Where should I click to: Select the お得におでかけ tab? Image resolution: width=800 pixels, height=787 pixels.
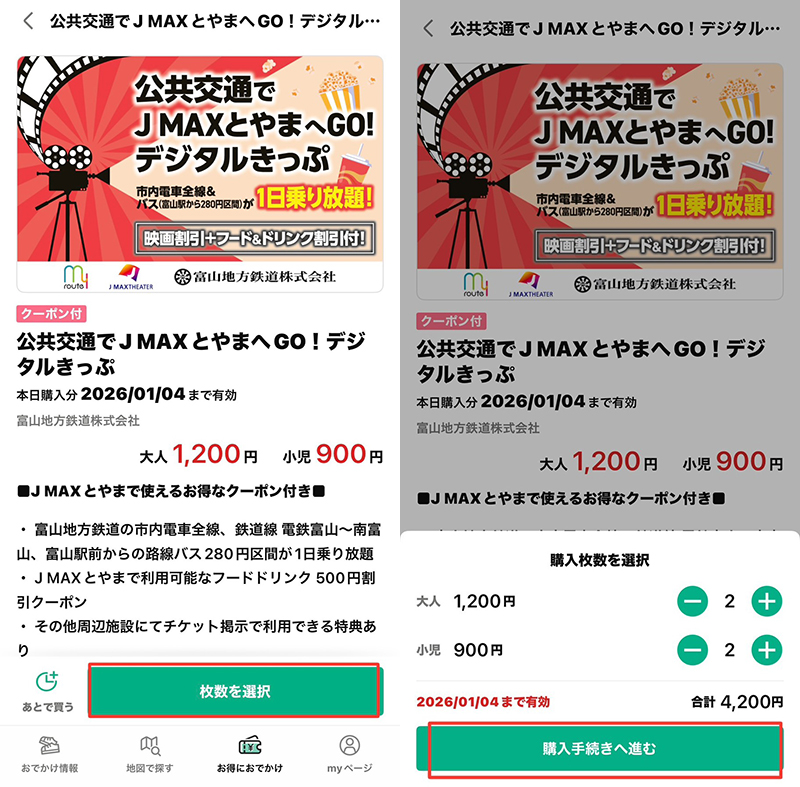click(x=249, y=754)
